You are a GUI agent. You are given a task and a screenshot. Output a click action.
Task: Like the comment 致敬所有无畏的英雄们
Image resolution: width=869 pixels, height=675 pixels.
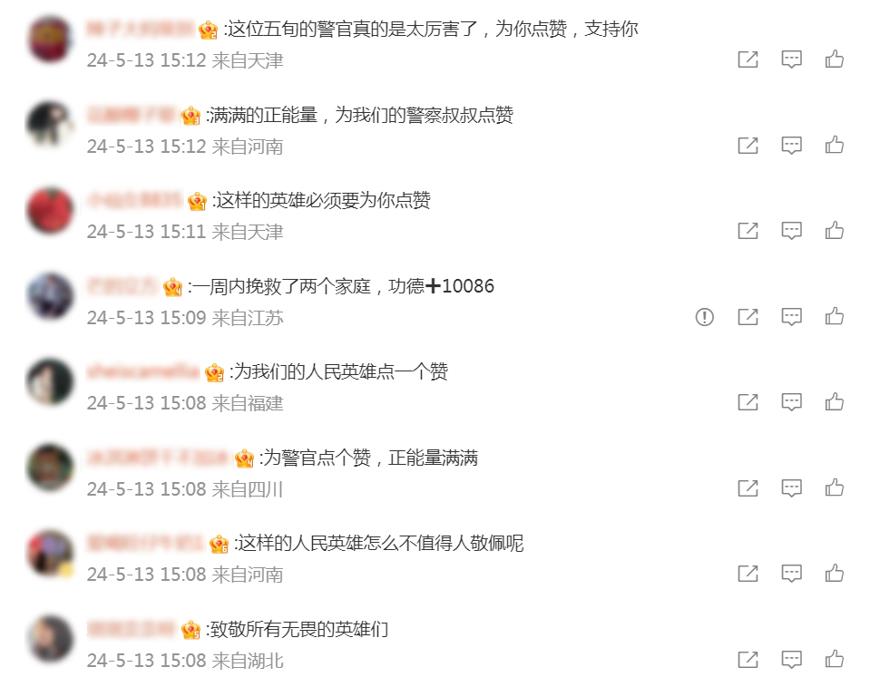click(834, 660)
